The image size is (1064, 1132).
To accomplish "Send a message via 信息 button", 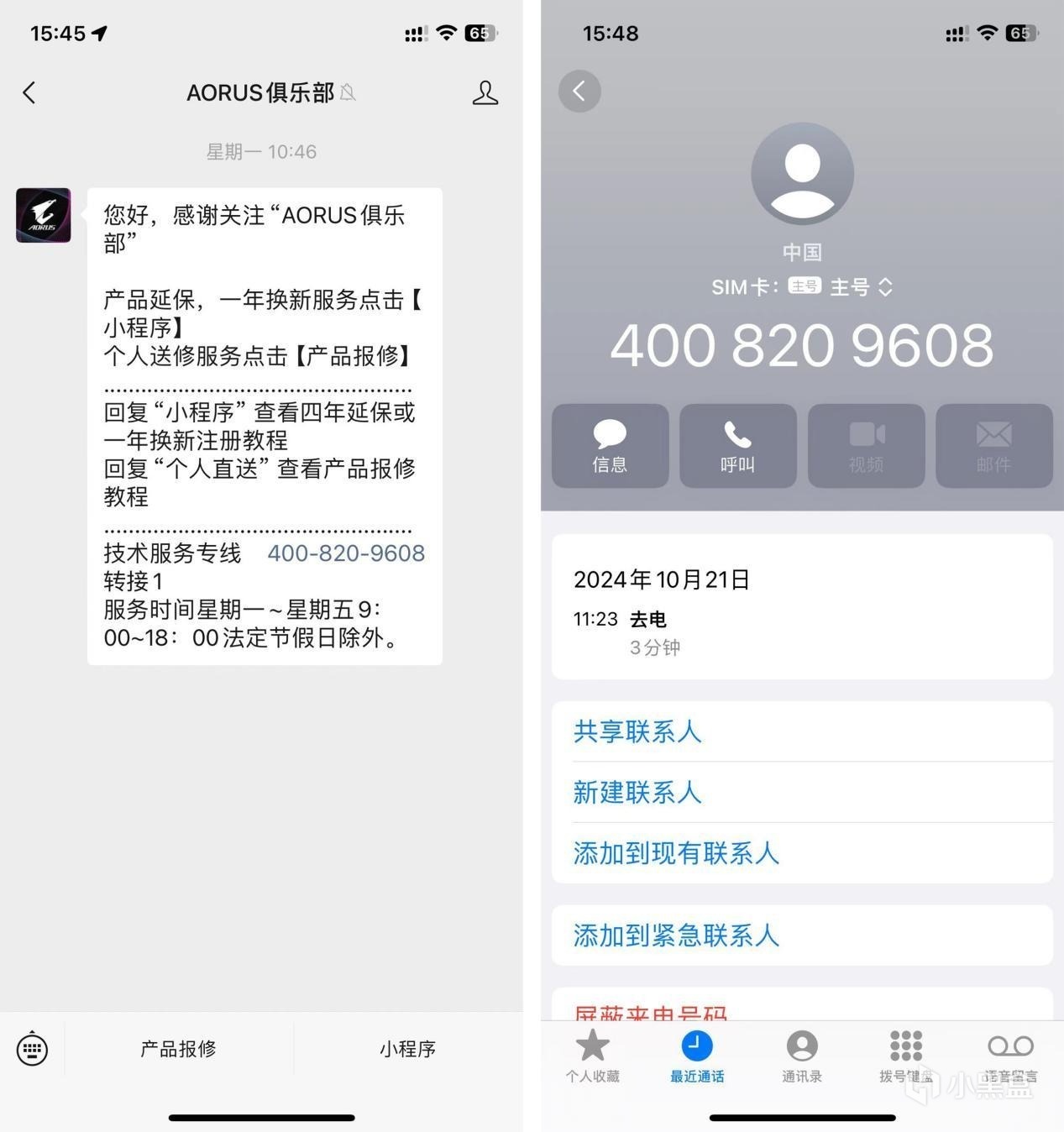I will tap(610, 446).
